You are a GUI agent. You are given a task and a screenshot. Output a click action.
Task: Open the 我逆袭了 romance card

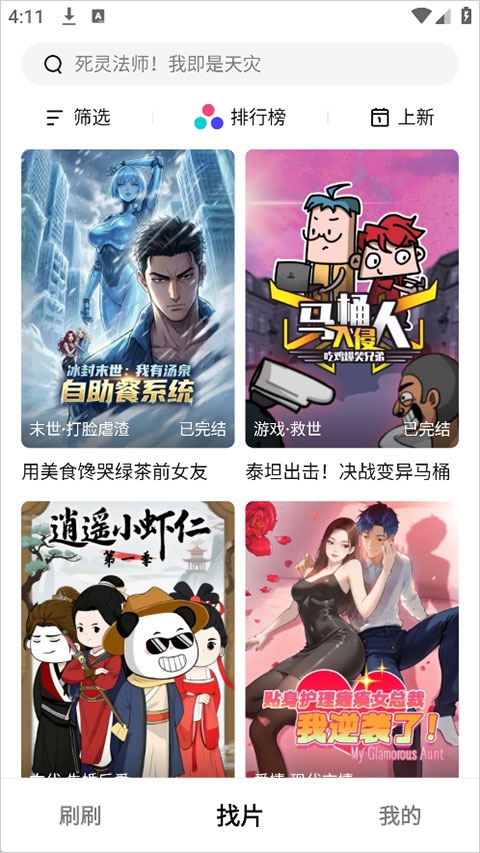pyautogui.click(x=352, y=640)
